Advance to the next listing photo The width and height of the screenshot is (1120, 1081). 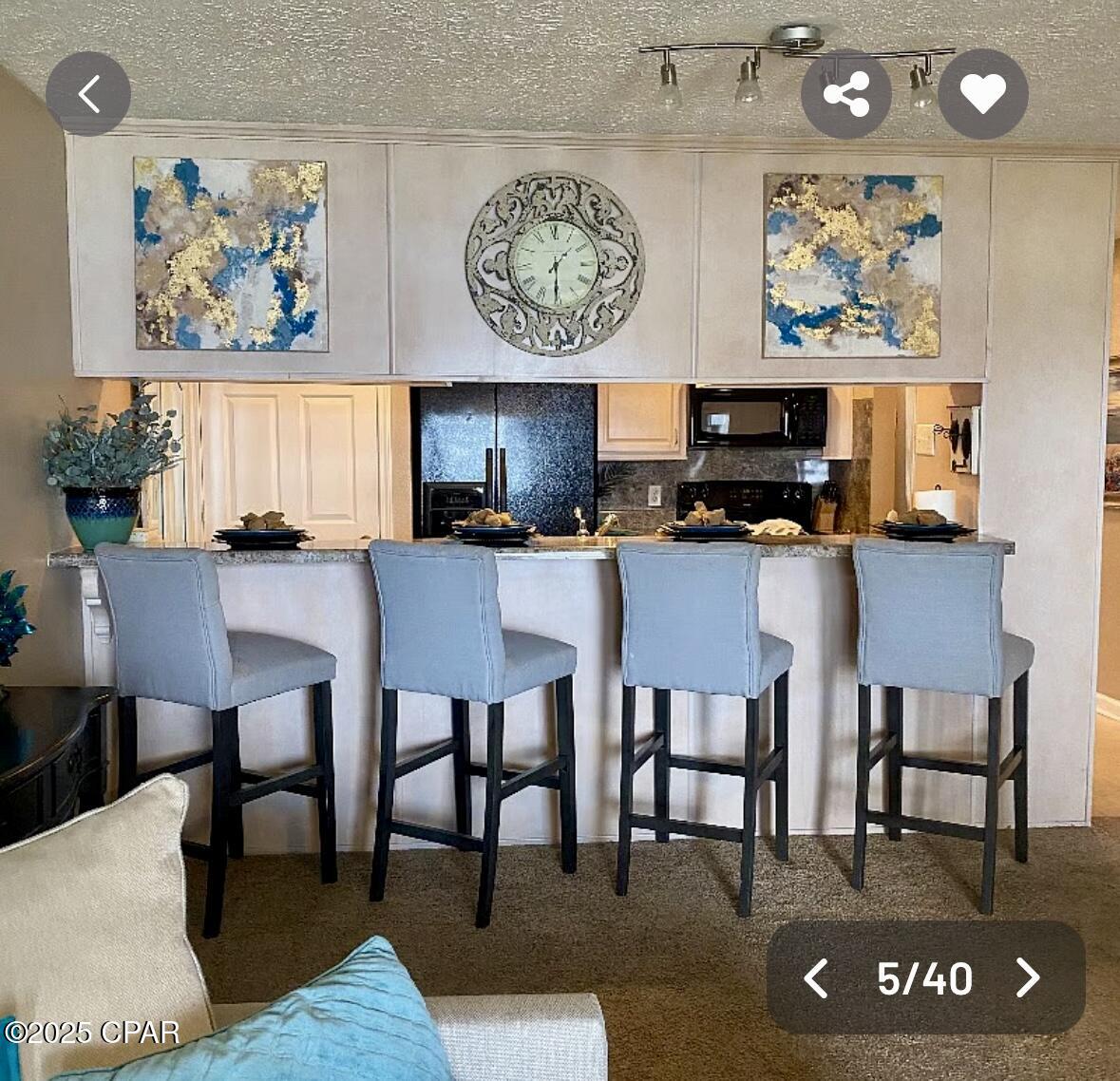(x=1028, y=977)
